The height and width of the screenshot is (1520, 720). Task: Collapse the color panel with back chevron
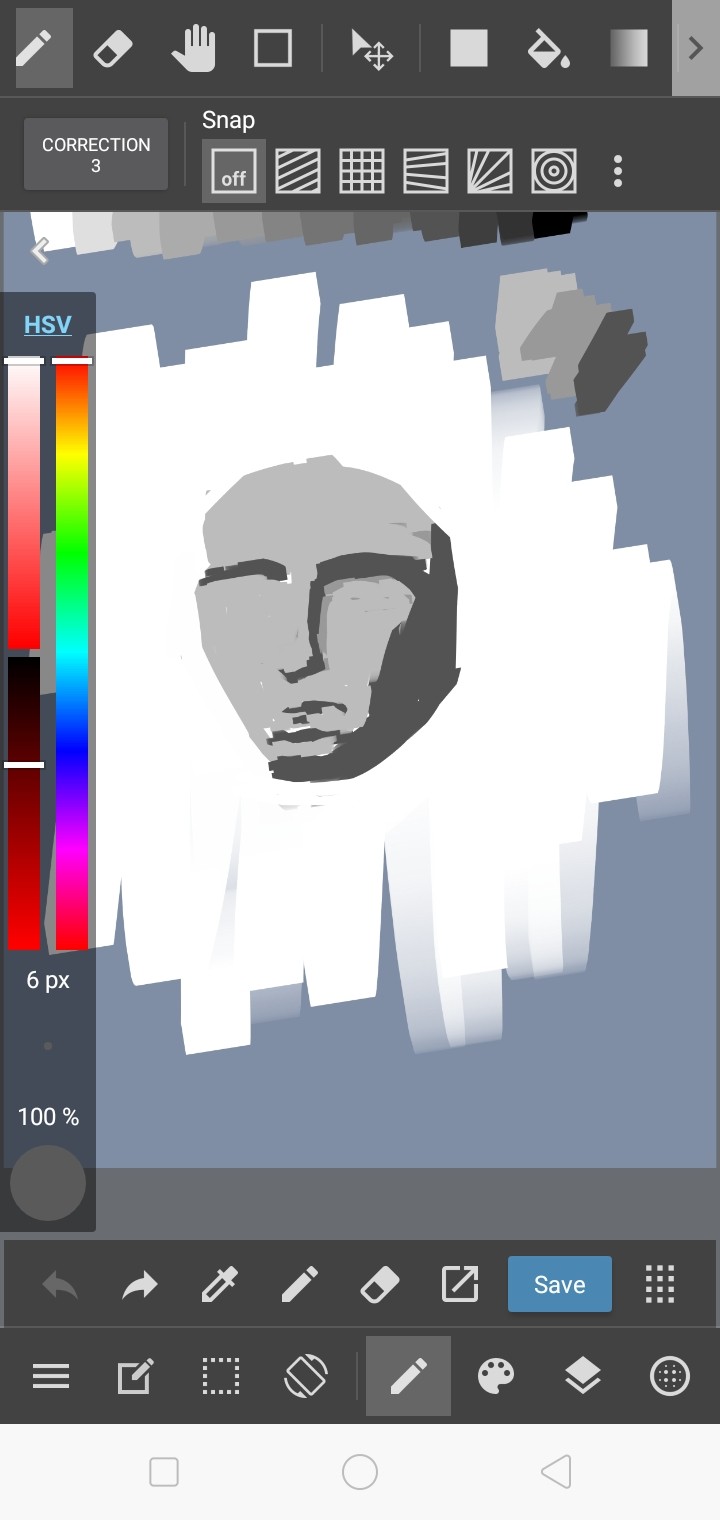40,250
